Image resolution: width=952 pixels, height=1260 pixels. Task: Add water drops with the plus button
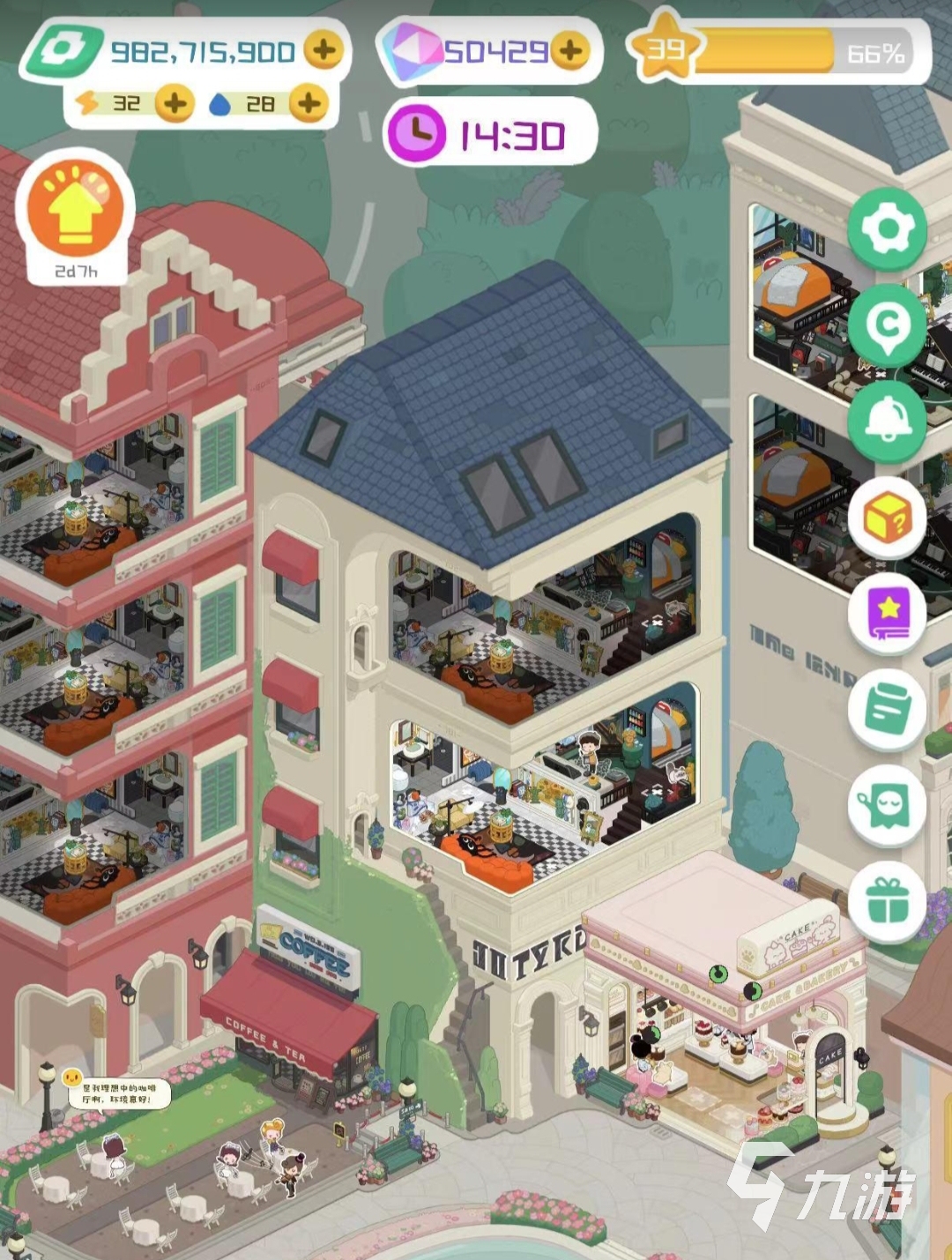pos(309,104)
